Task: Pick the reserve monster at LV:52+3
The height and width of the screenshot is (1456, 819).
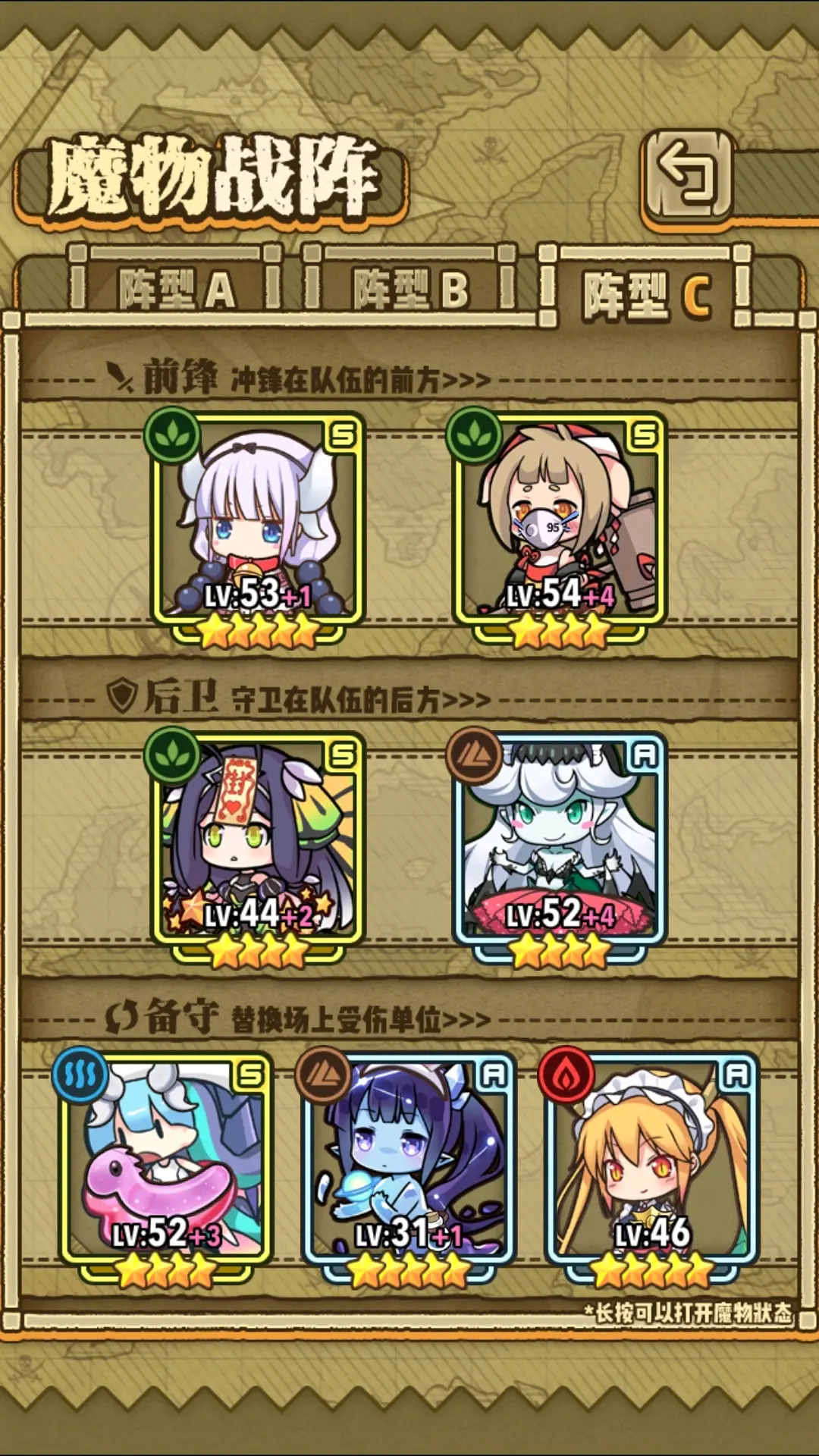Action: tap(167, 1160)
